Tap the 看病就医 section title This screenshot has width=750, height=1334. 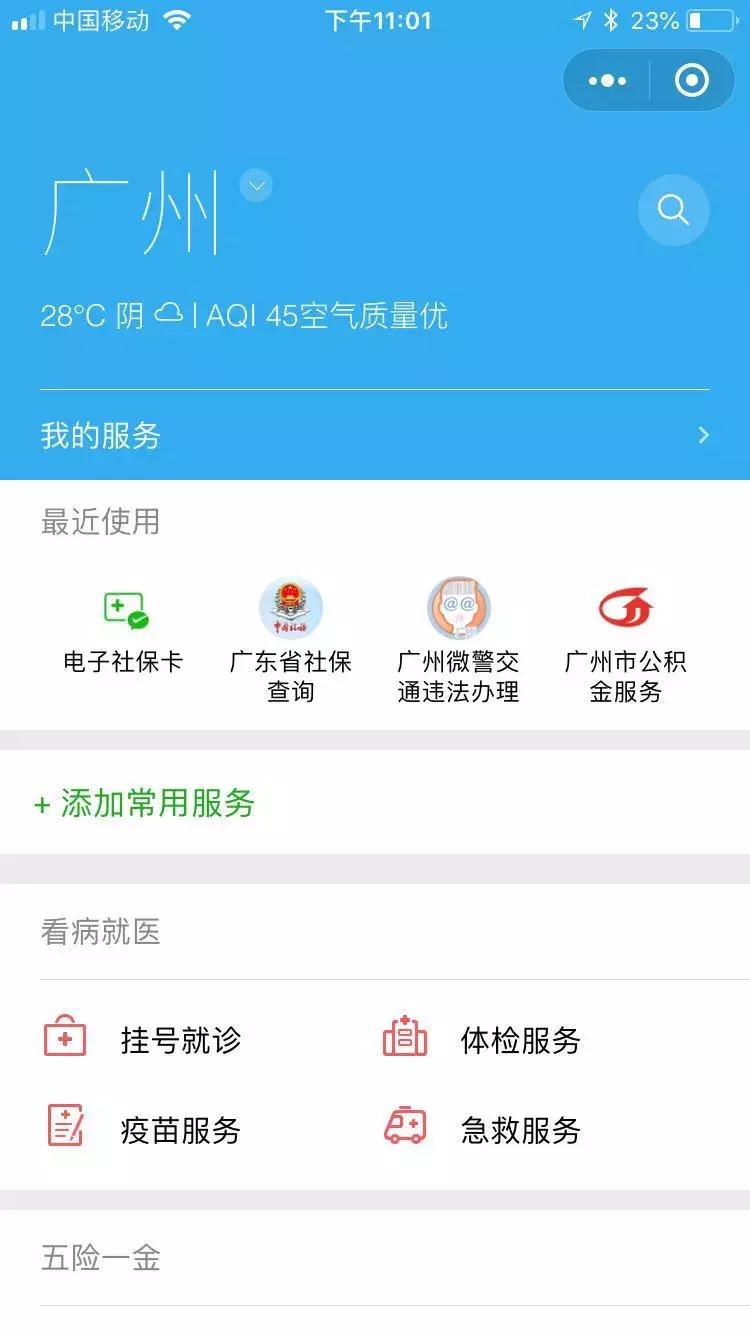point(99,932)
